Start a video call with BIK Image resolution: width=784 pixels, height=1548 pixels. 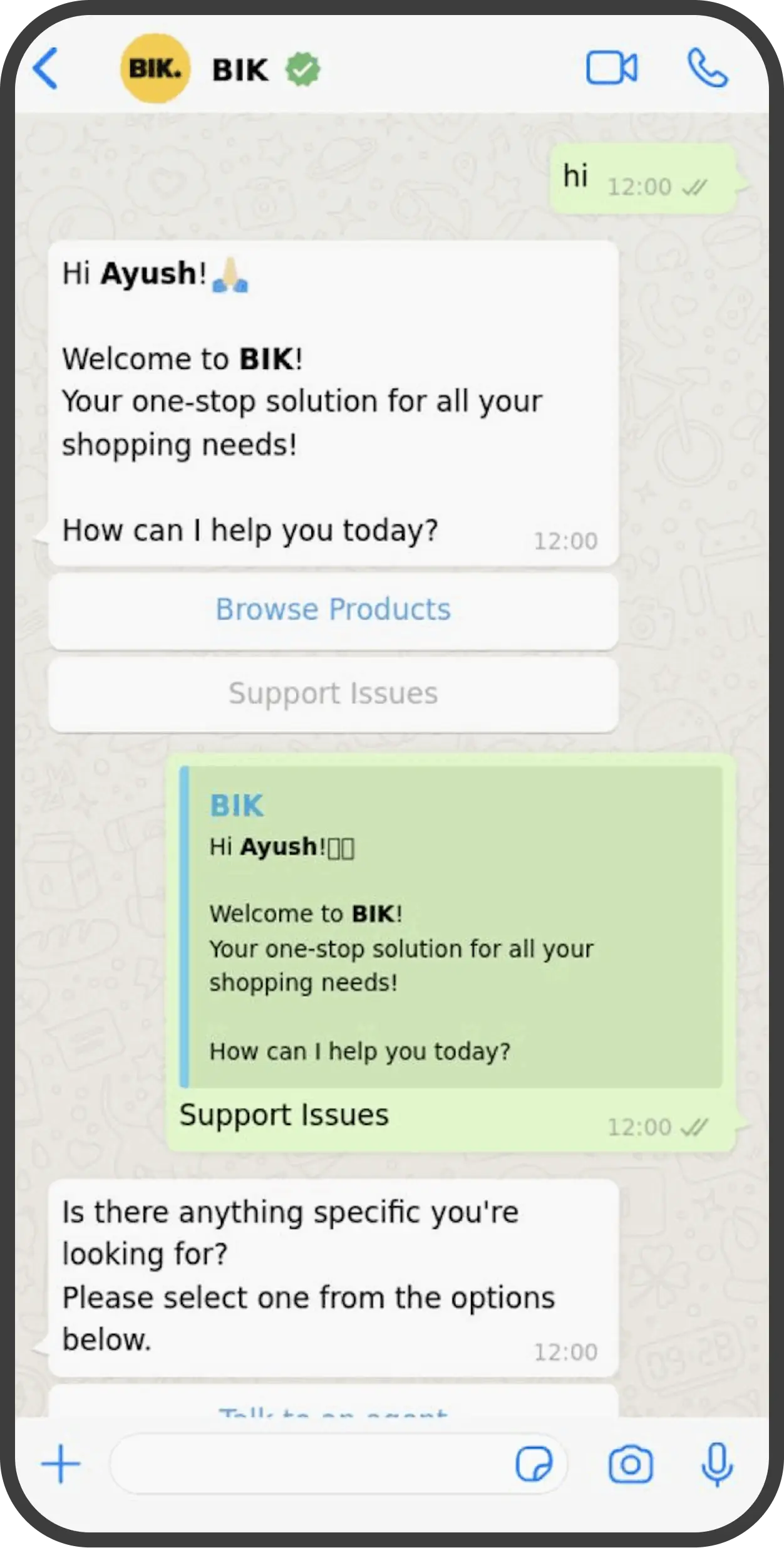(611, 68)
